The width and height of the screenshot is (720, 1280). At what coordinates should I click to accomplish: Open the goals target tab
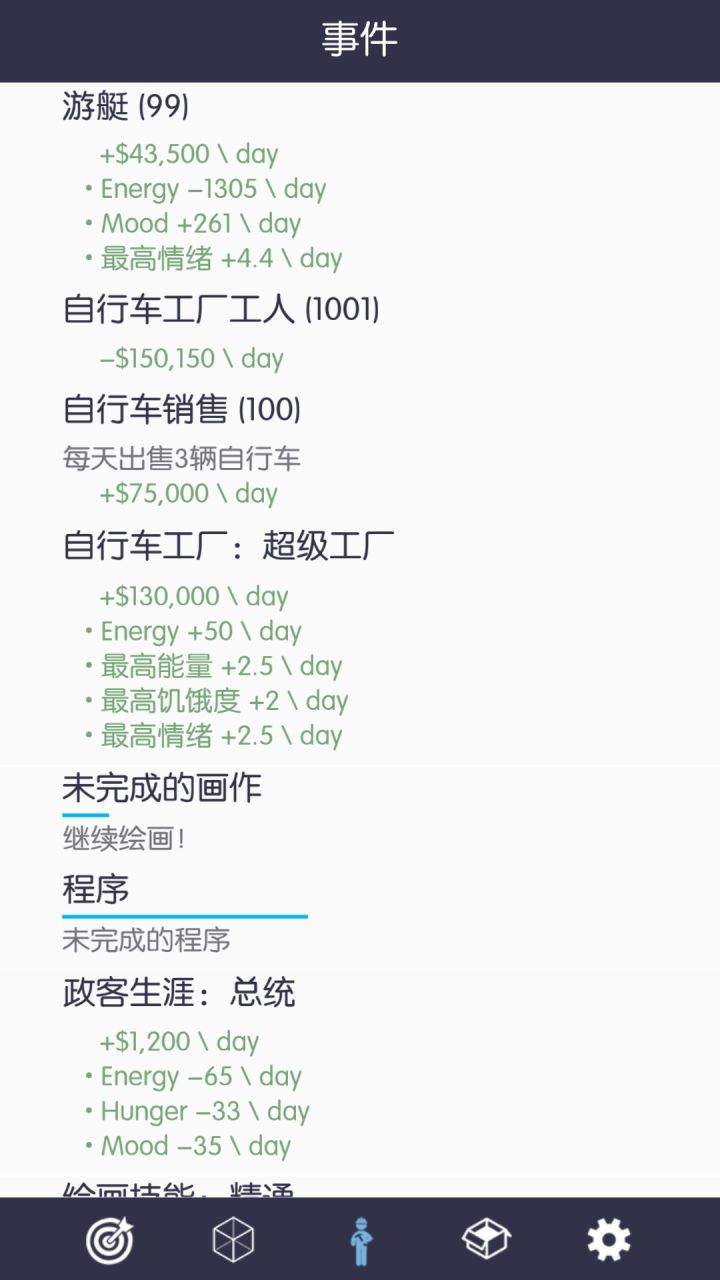point(109,1241)
